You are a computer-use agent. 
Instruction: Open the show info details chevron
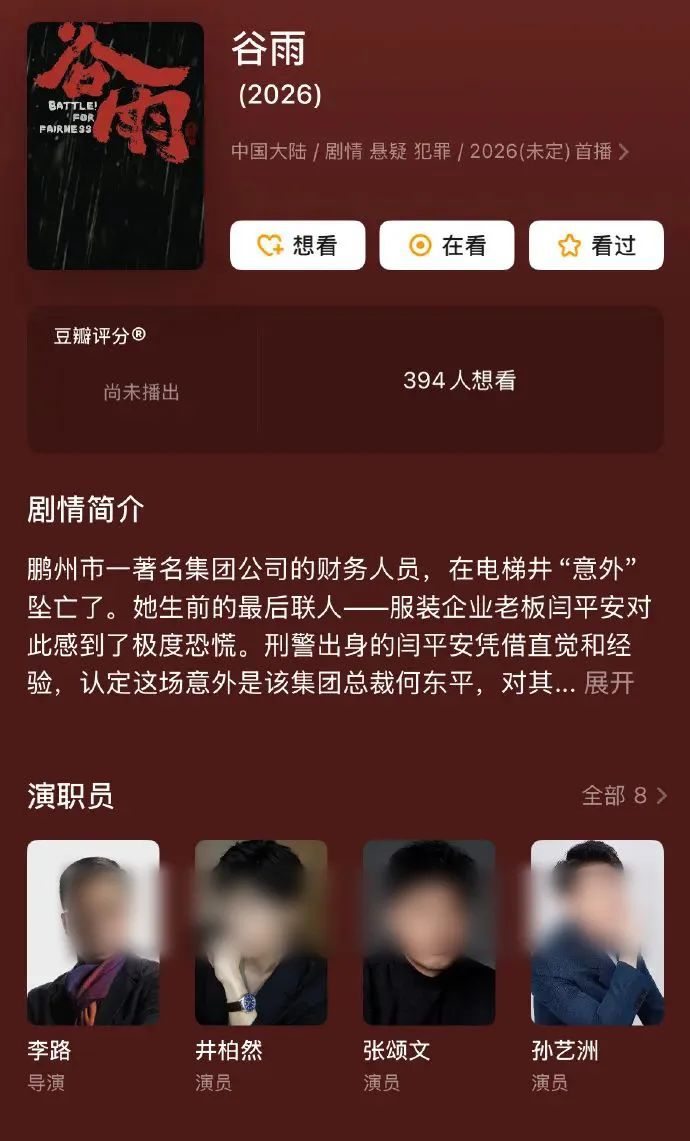624,152
